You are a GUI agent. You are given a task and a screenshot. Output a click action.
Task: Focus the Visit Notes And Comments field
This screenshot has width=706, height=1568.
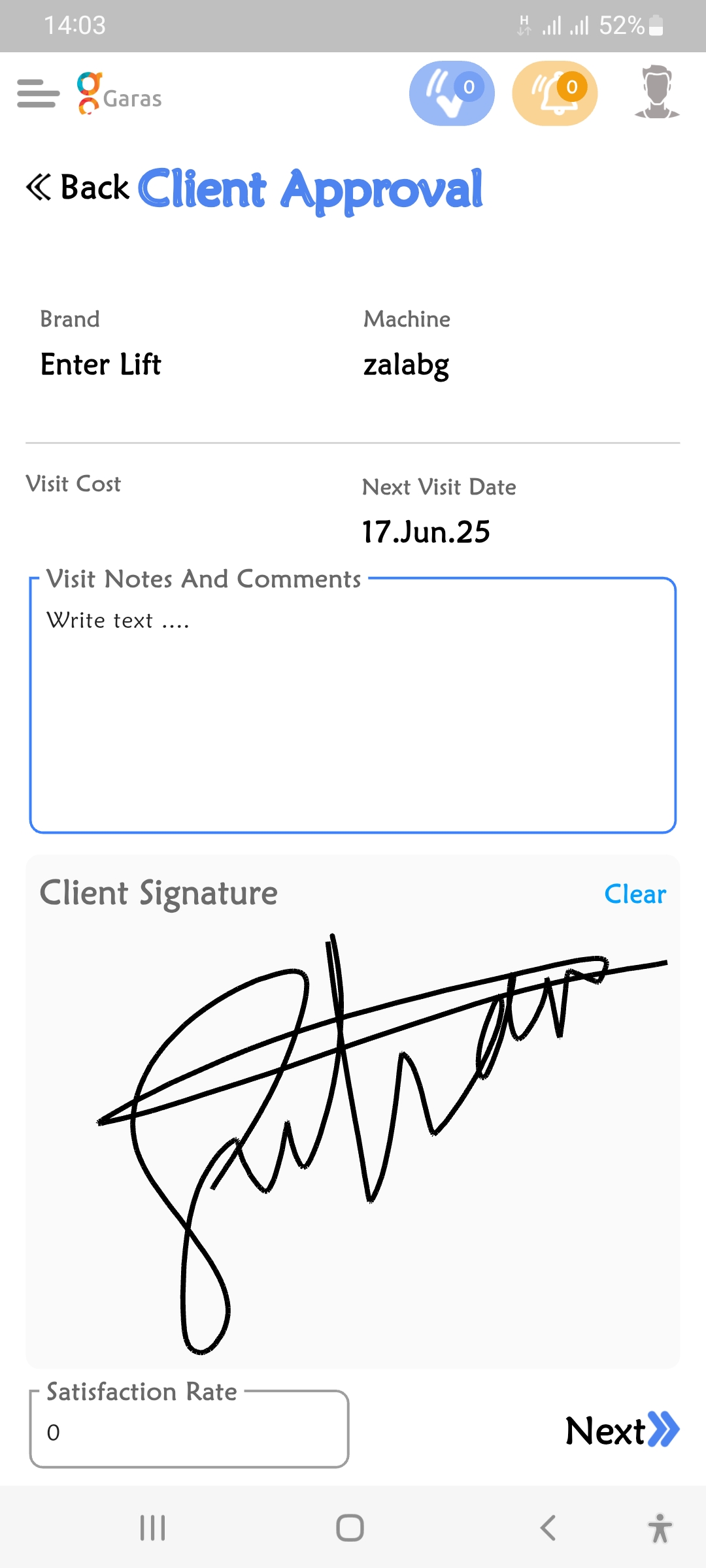coord(353,712)
